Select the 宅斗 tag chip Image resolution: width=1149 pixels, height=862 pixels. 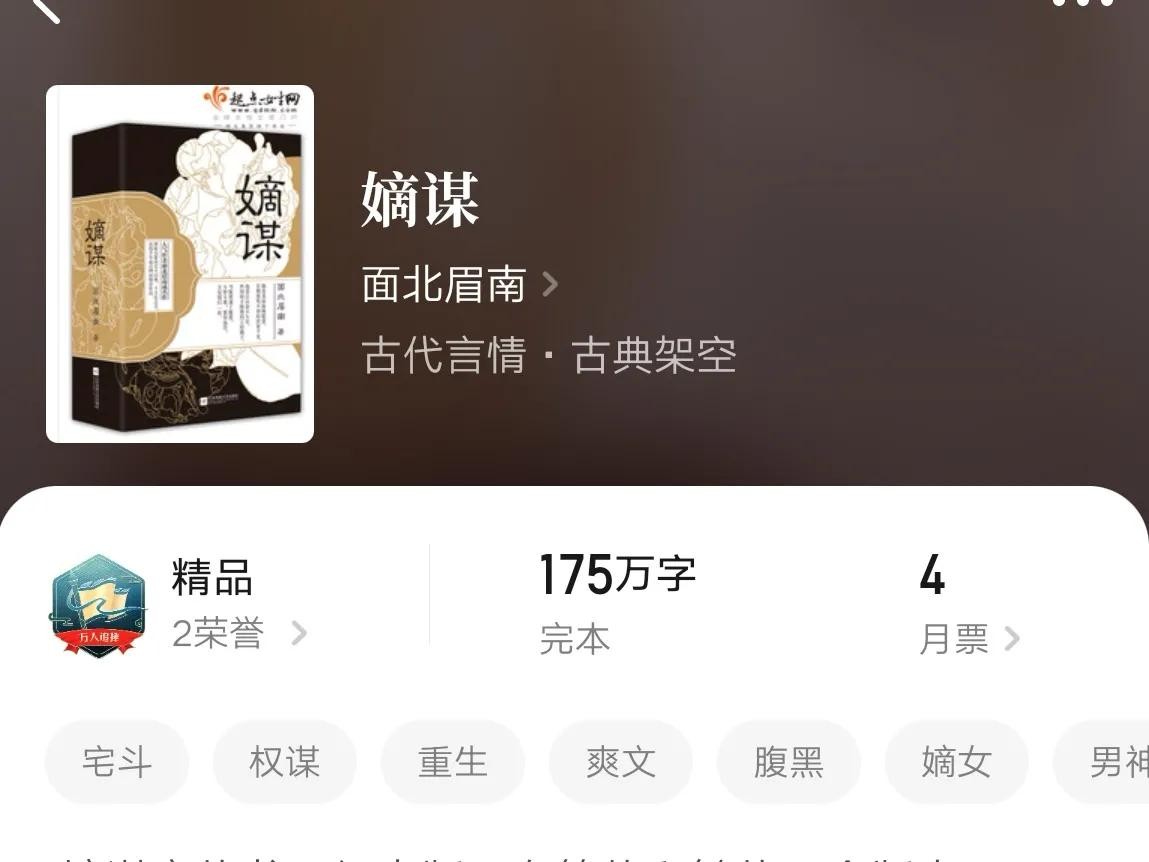[117, 762]
